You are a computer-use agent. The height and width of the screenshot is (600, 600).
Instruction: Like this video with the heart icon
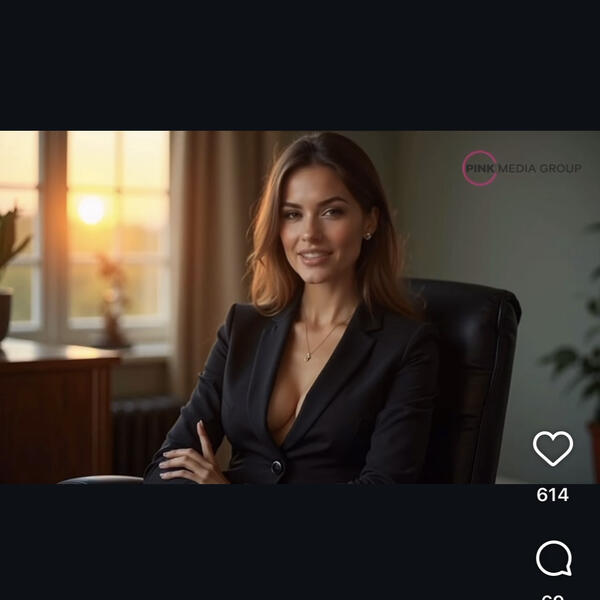point(553,449)
